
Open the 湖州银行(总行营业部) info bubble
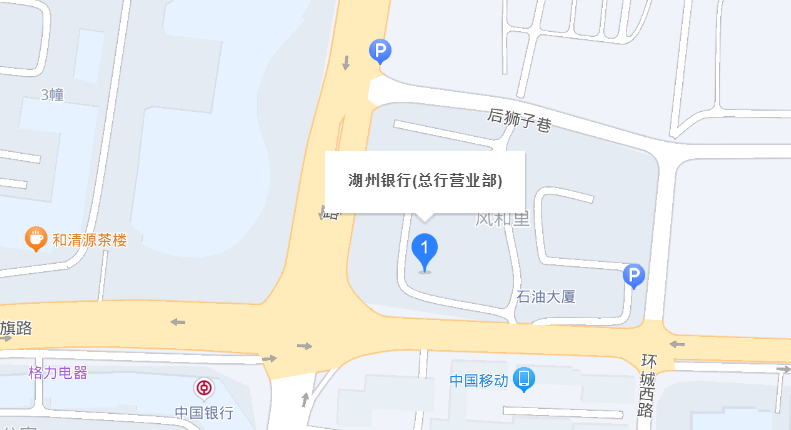click(x=425, y=181)
